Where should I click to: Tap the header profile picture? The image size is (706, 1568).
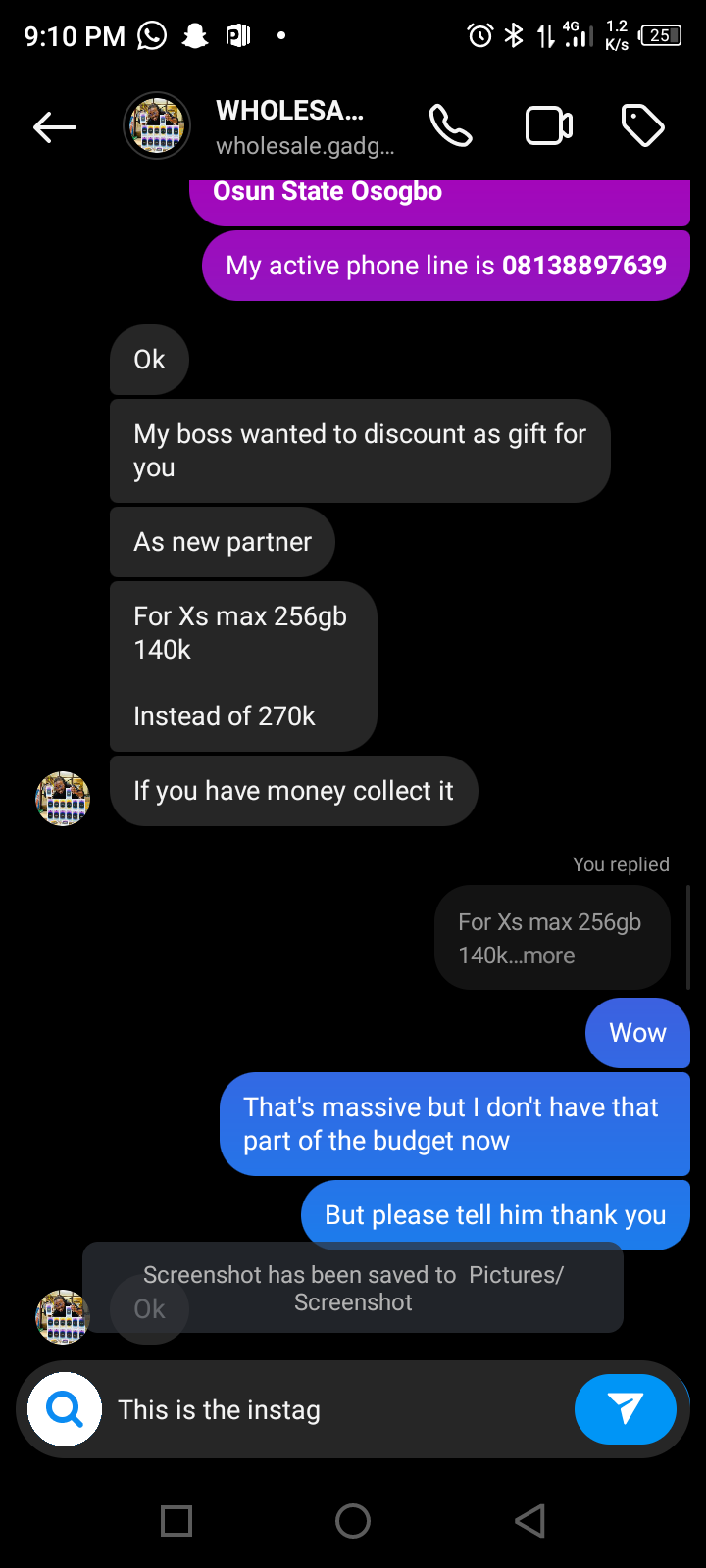(x=157, y=126)
